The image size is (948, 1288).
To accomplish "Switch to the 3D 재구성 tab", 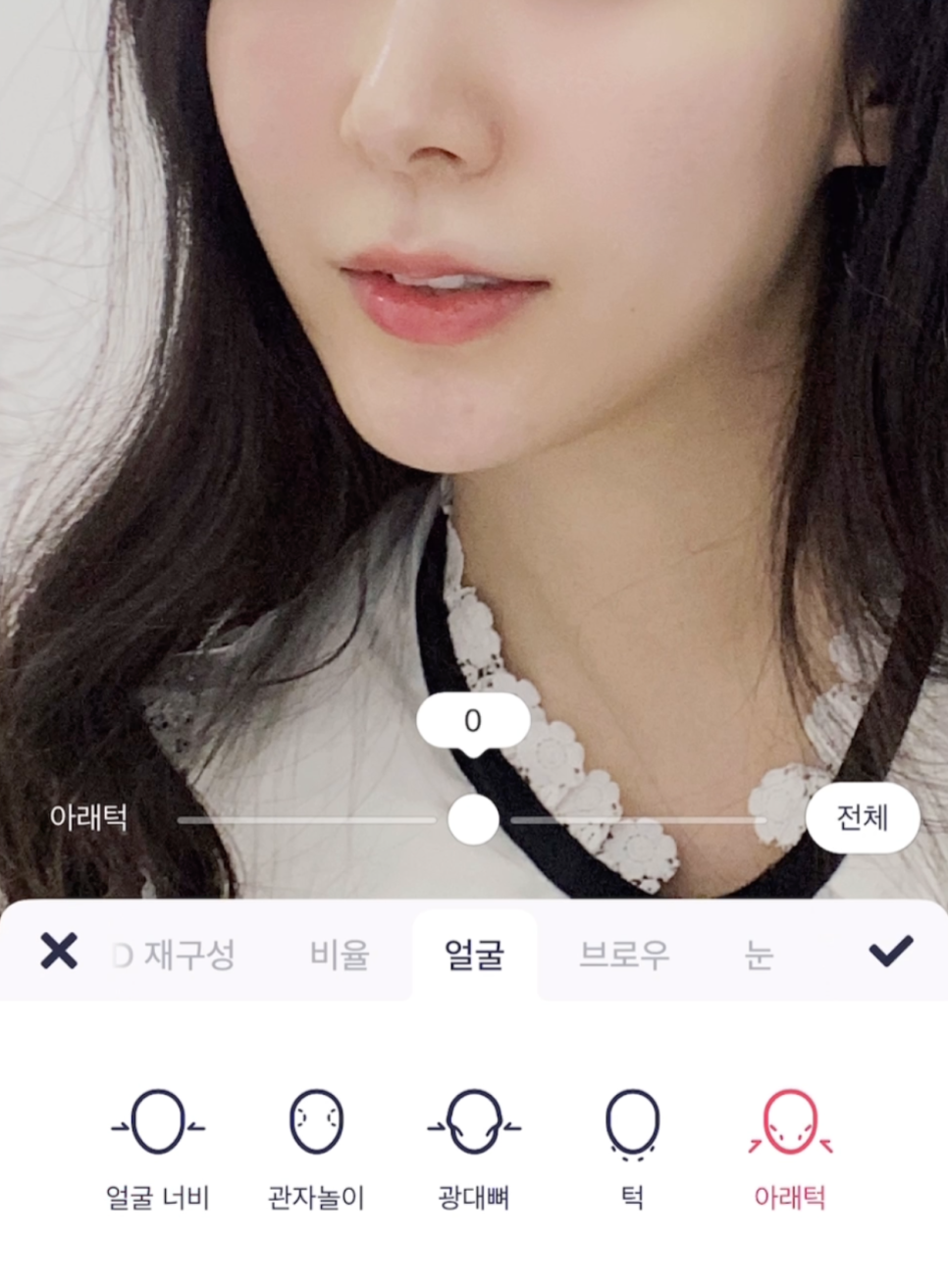I will (177, 954).
